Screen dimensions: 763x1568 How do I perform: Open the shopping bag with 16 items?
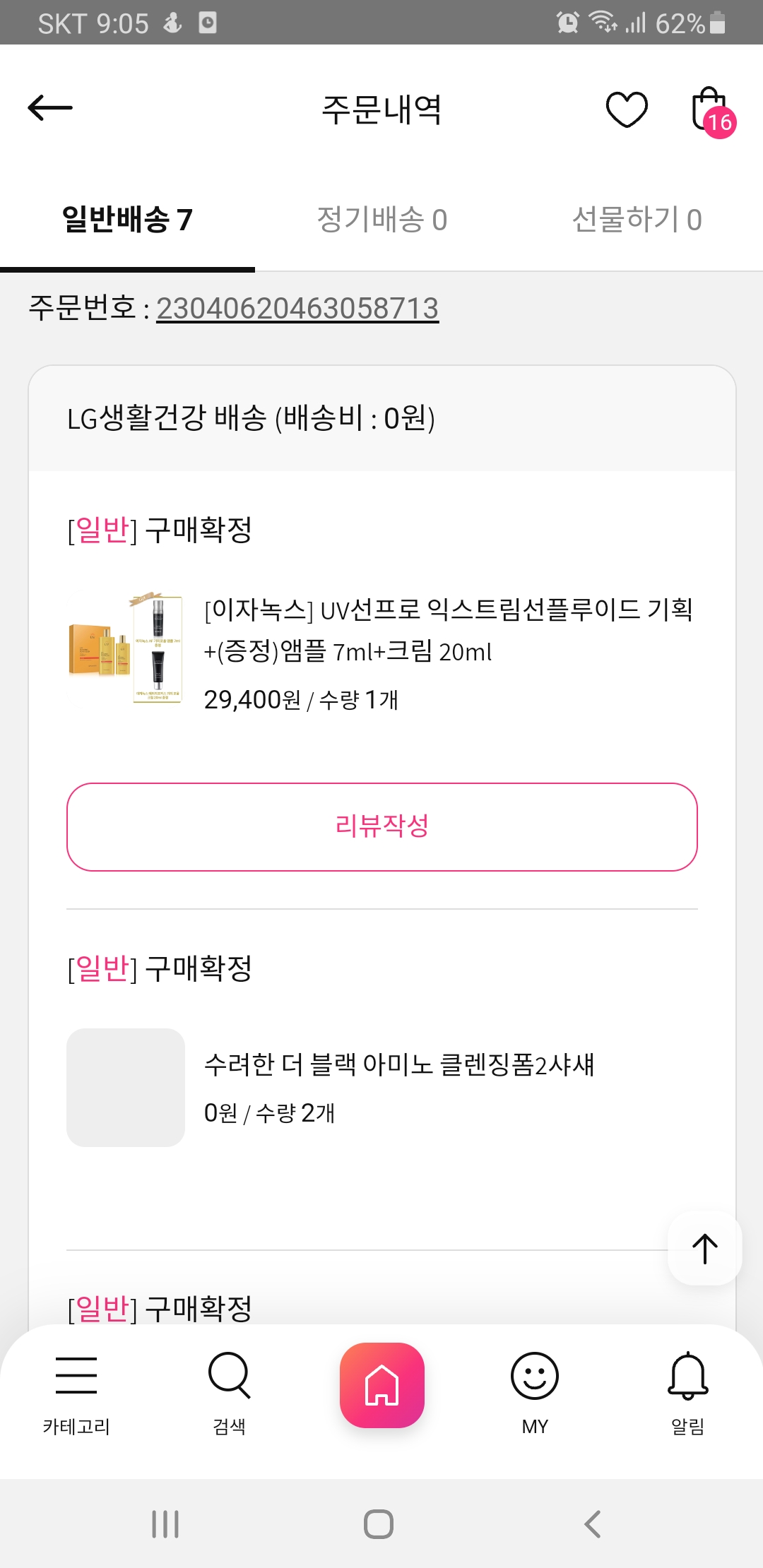click(x=712, y=112)
